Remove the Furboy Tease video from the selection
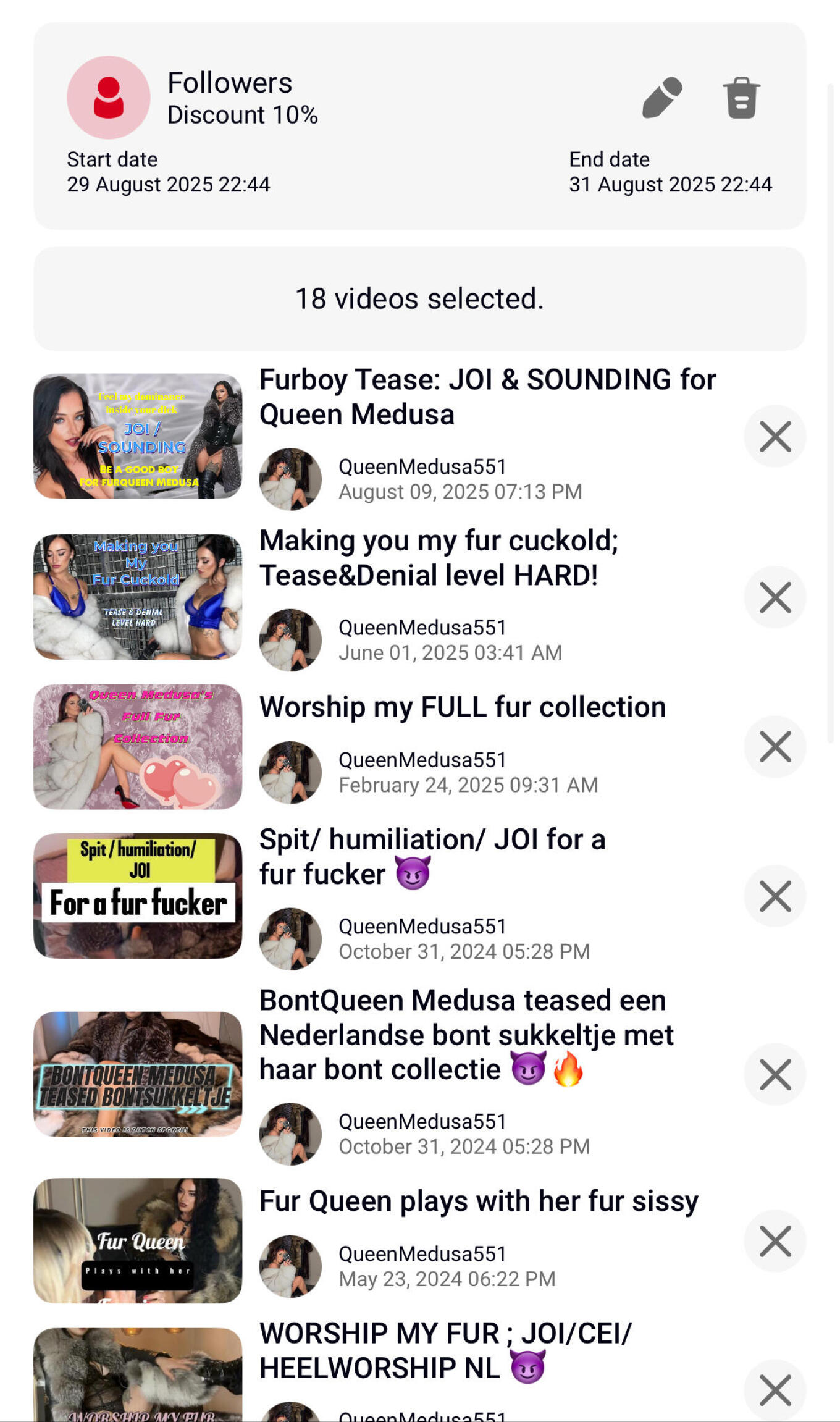 tap(775, 436)
